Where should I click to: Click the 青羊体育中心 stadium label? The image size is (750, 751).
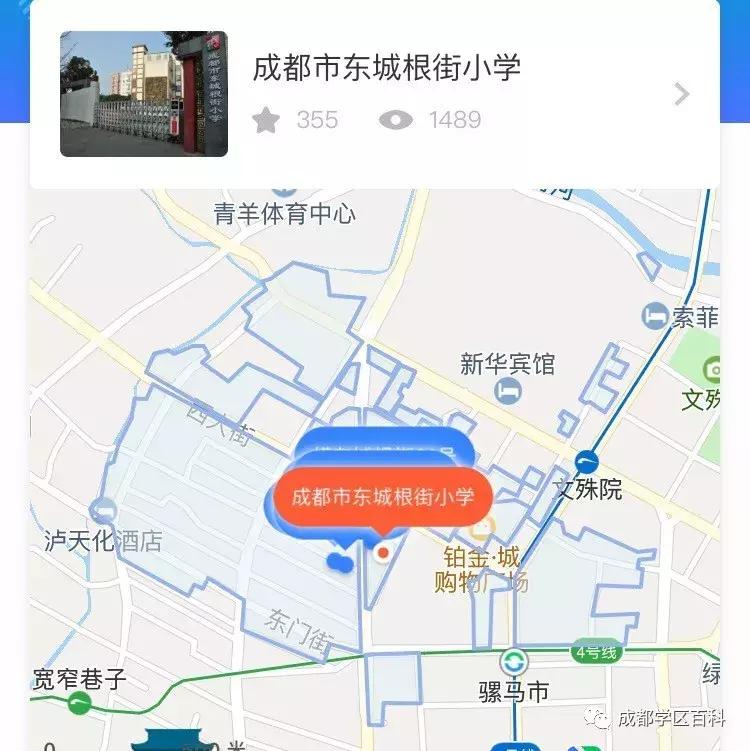(283, 214)
